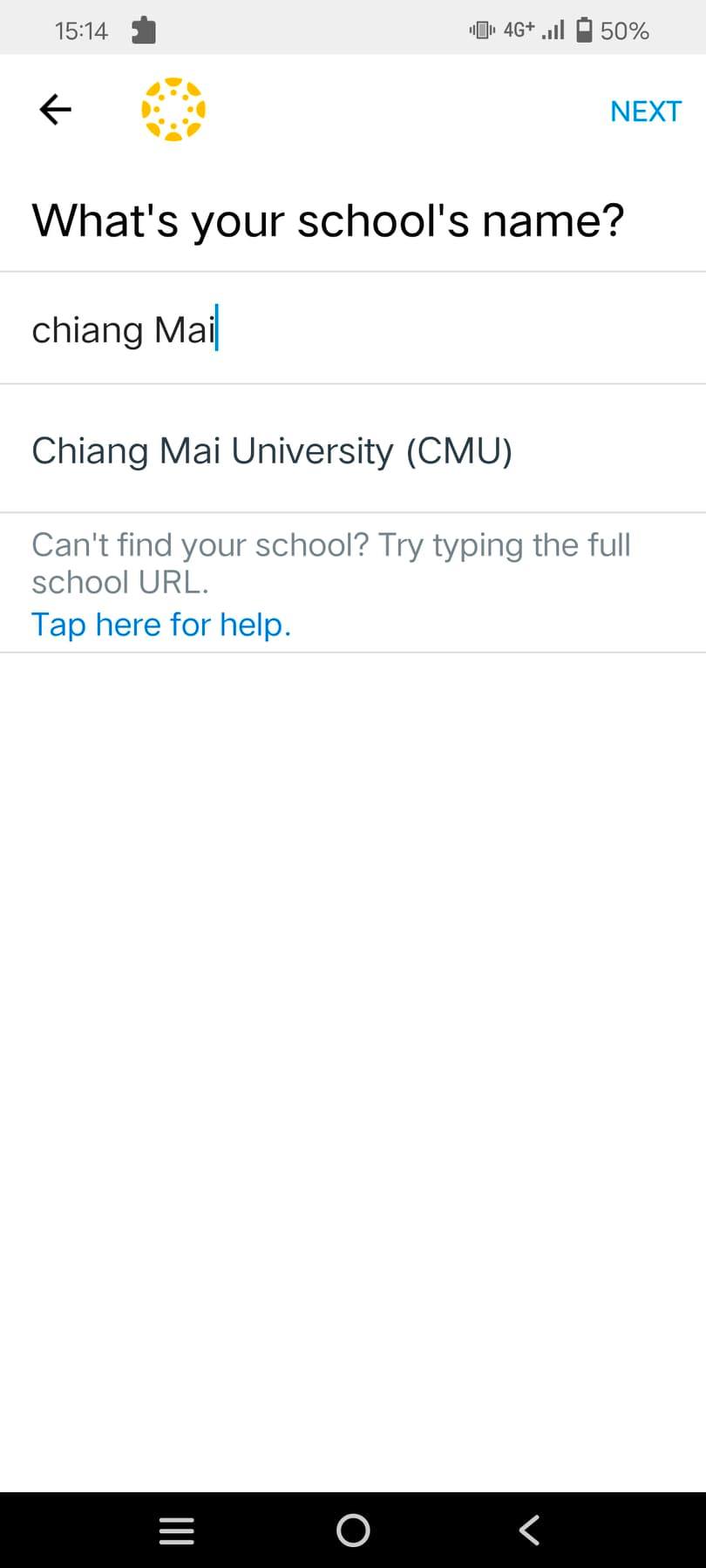Open the 'Tap here for help' link

[161, 625]
